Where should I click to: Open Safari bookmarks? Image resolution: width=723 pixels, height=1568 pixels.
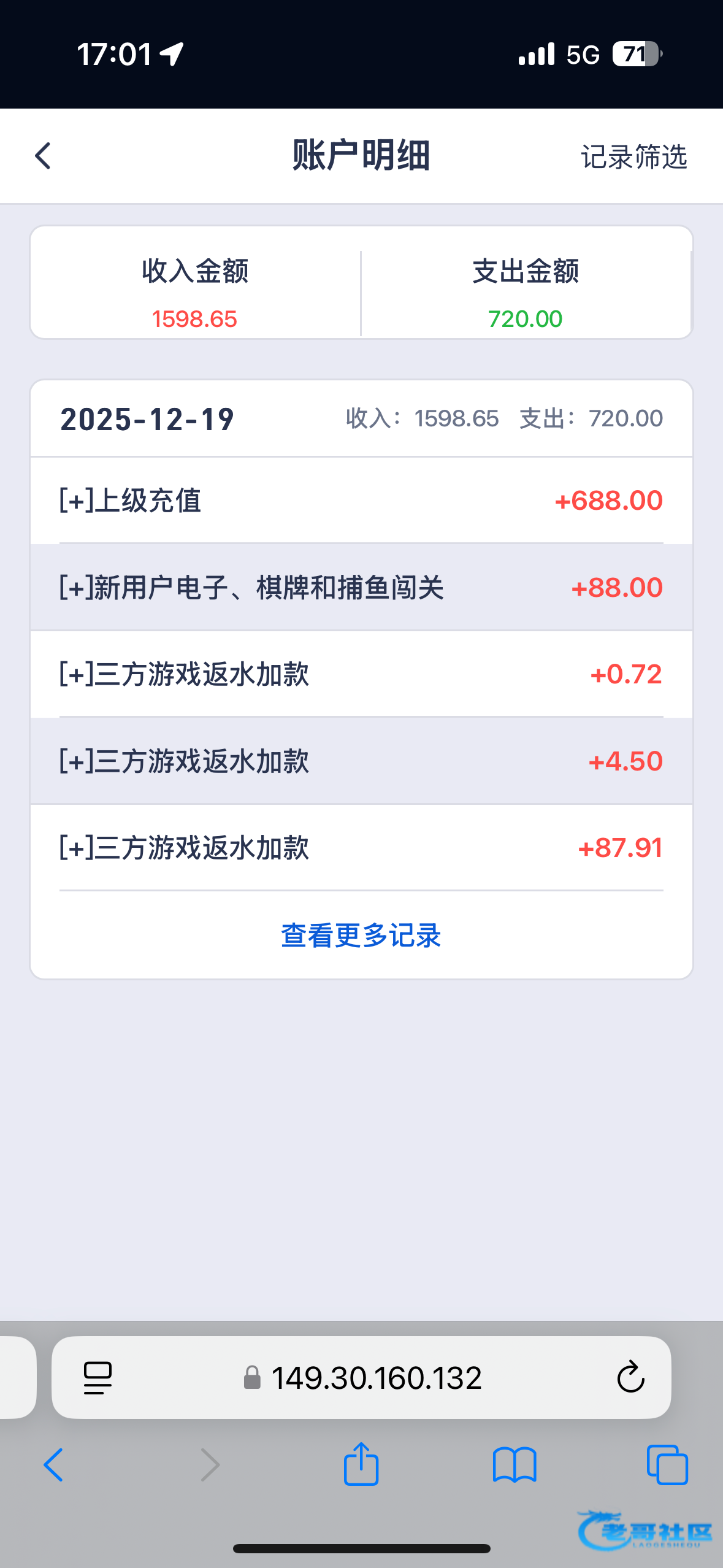[515, 1465]
